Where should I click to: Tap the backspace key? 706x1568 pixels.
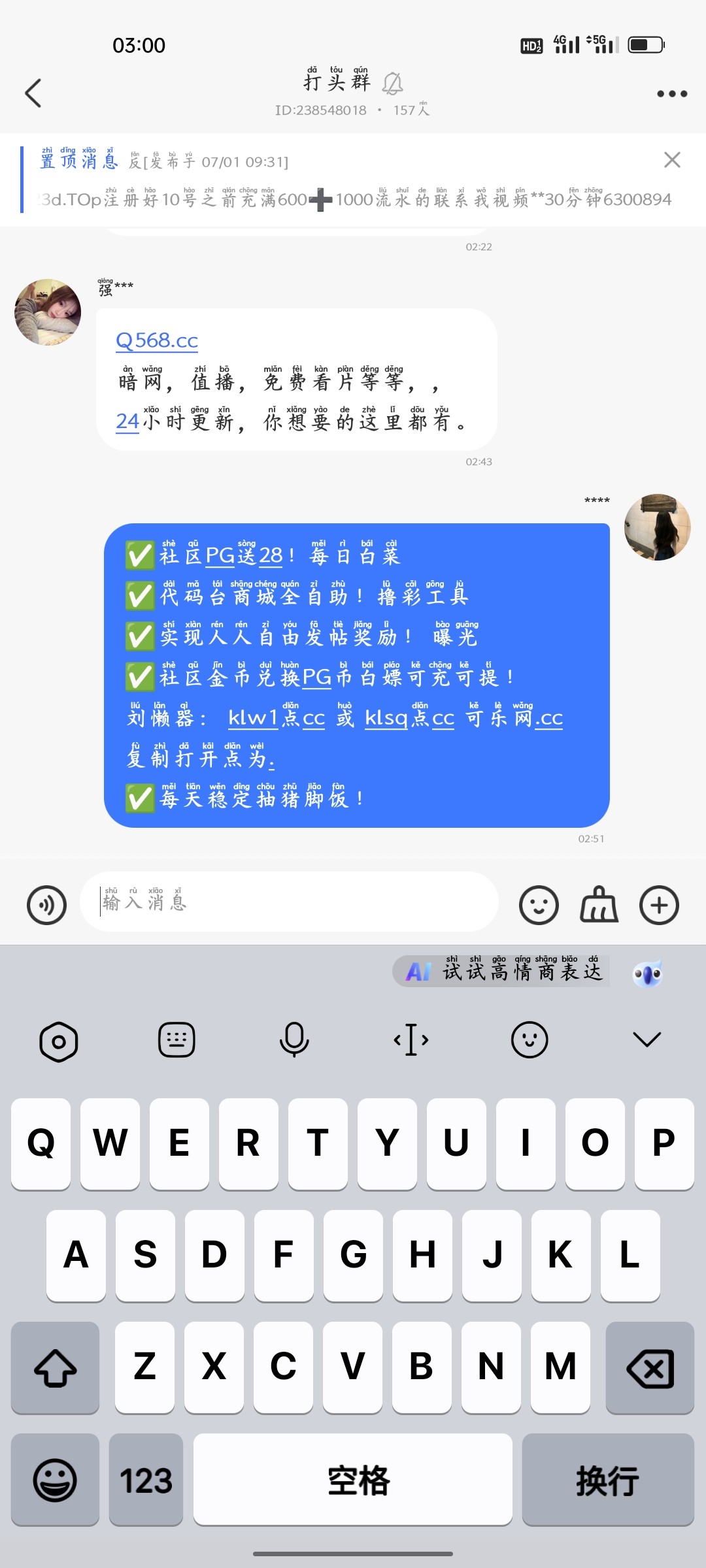pos(649,1368)
